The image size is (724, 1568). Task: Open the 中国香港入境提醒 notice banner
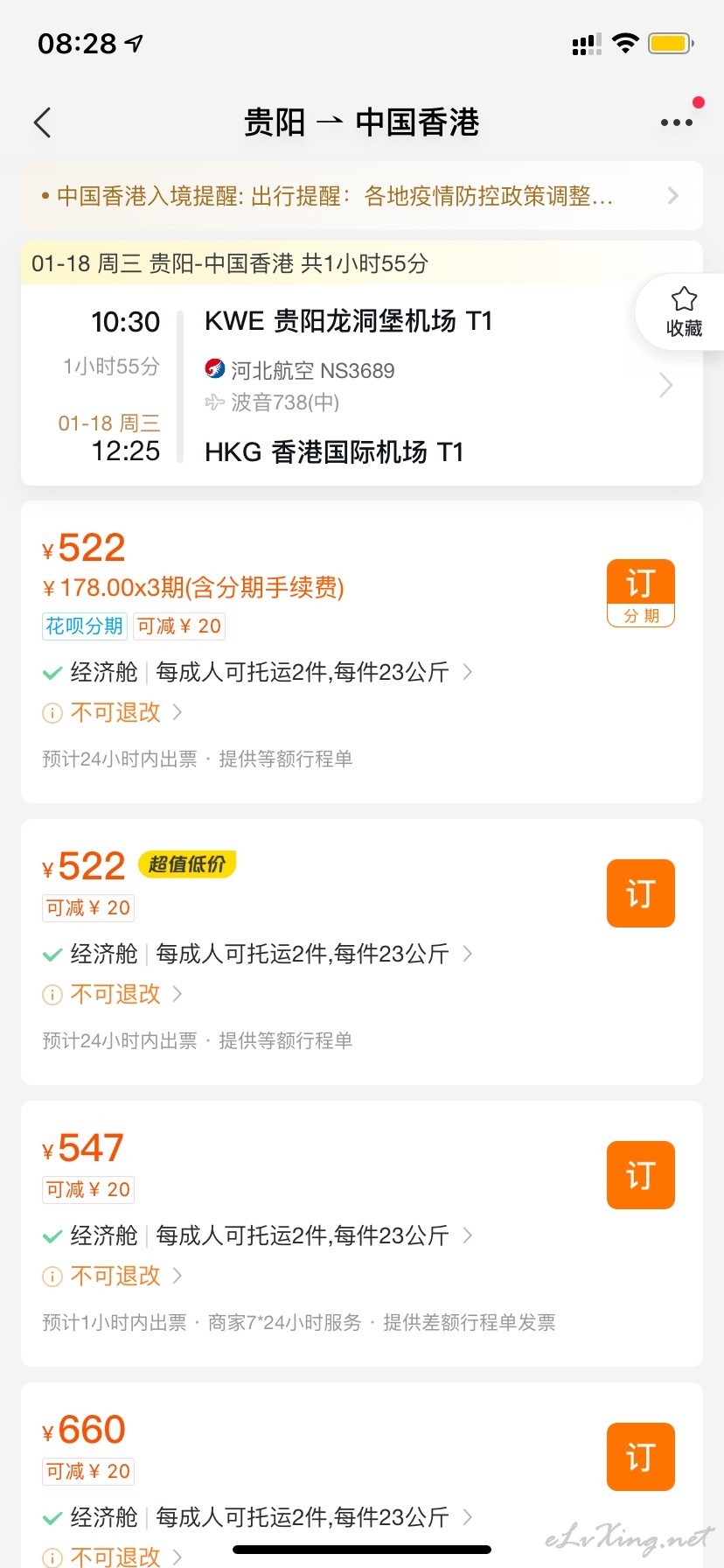(362, 196)
